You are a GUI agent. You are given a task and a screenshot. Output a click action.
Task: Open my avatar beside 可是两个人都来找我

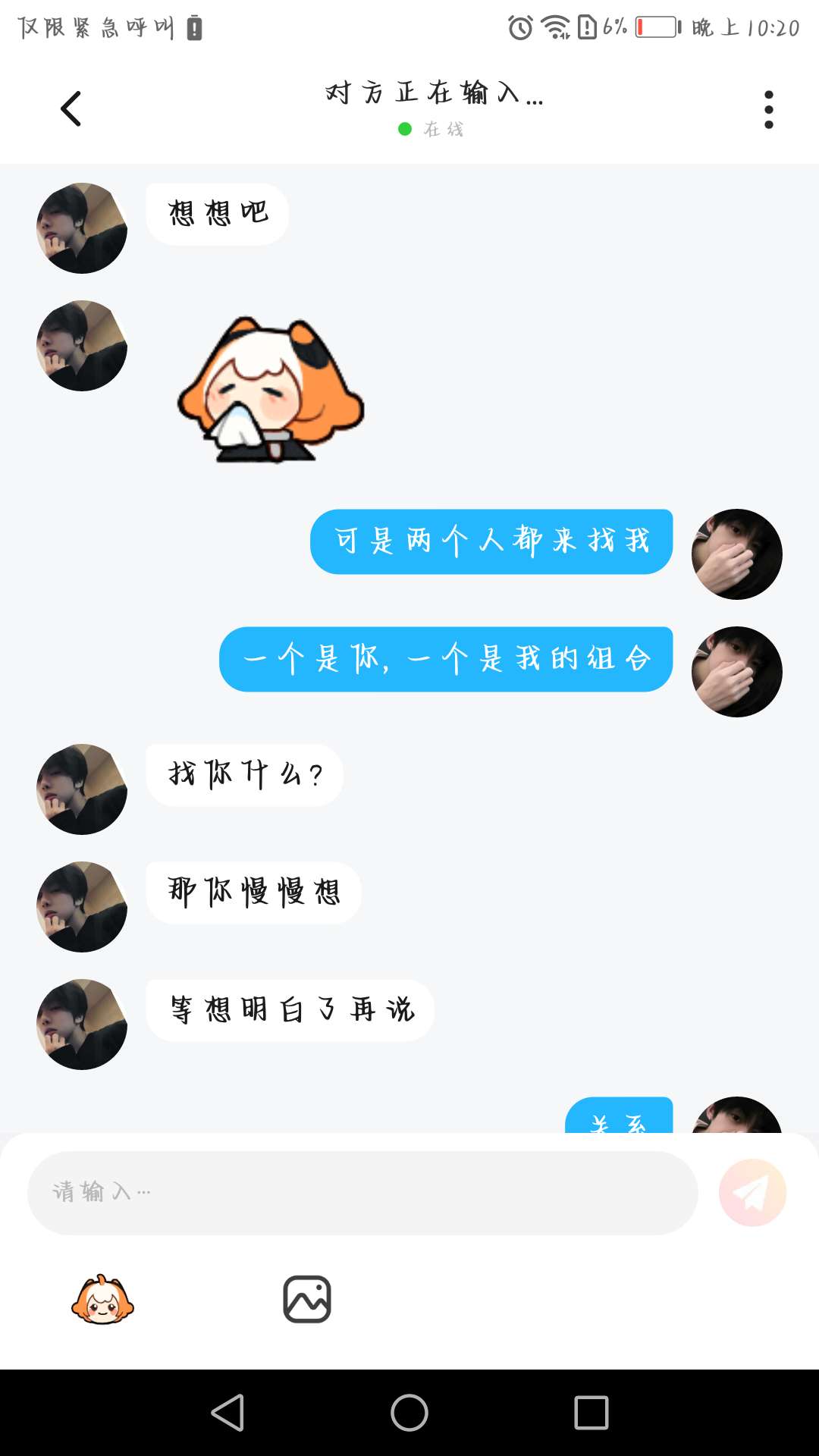pos(736,554)
